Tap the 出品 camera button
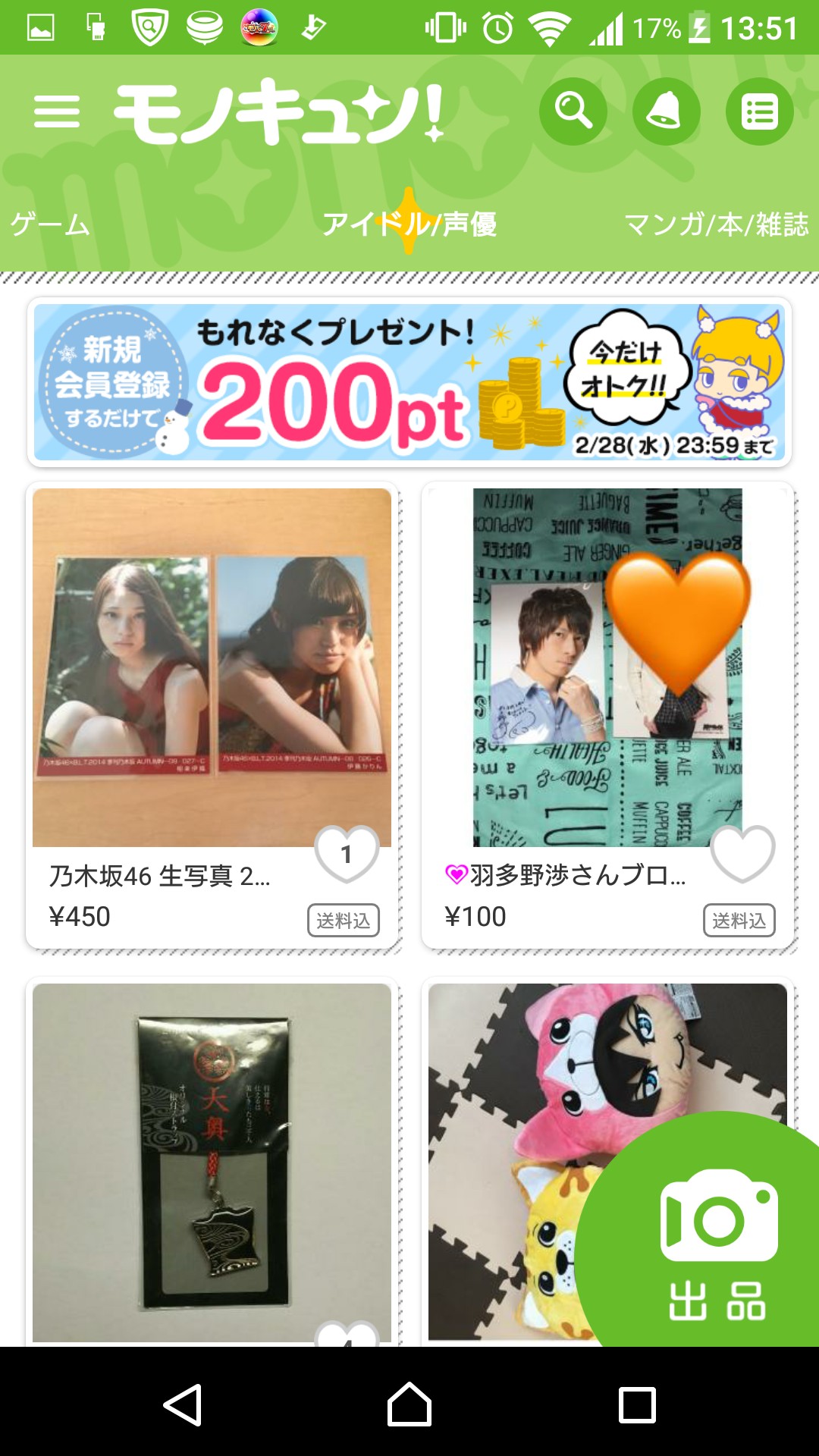 coord(717,1244)
